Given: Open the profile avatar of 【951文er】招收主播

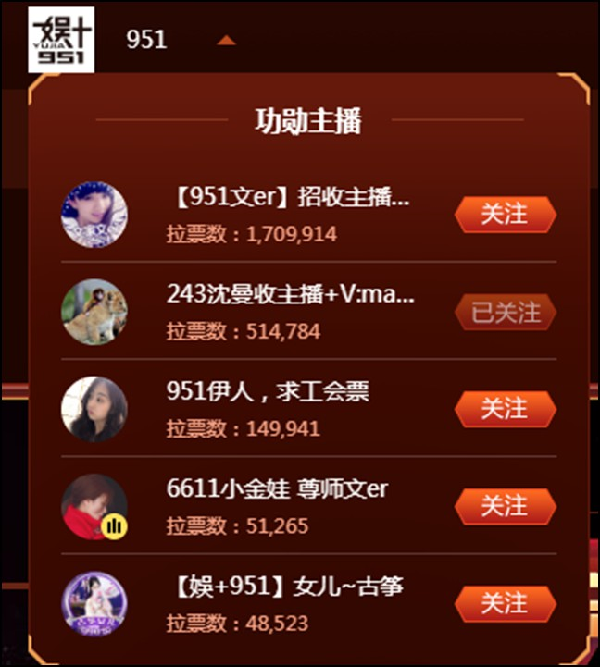Looking at the screenshot, I should coord(94,214).
